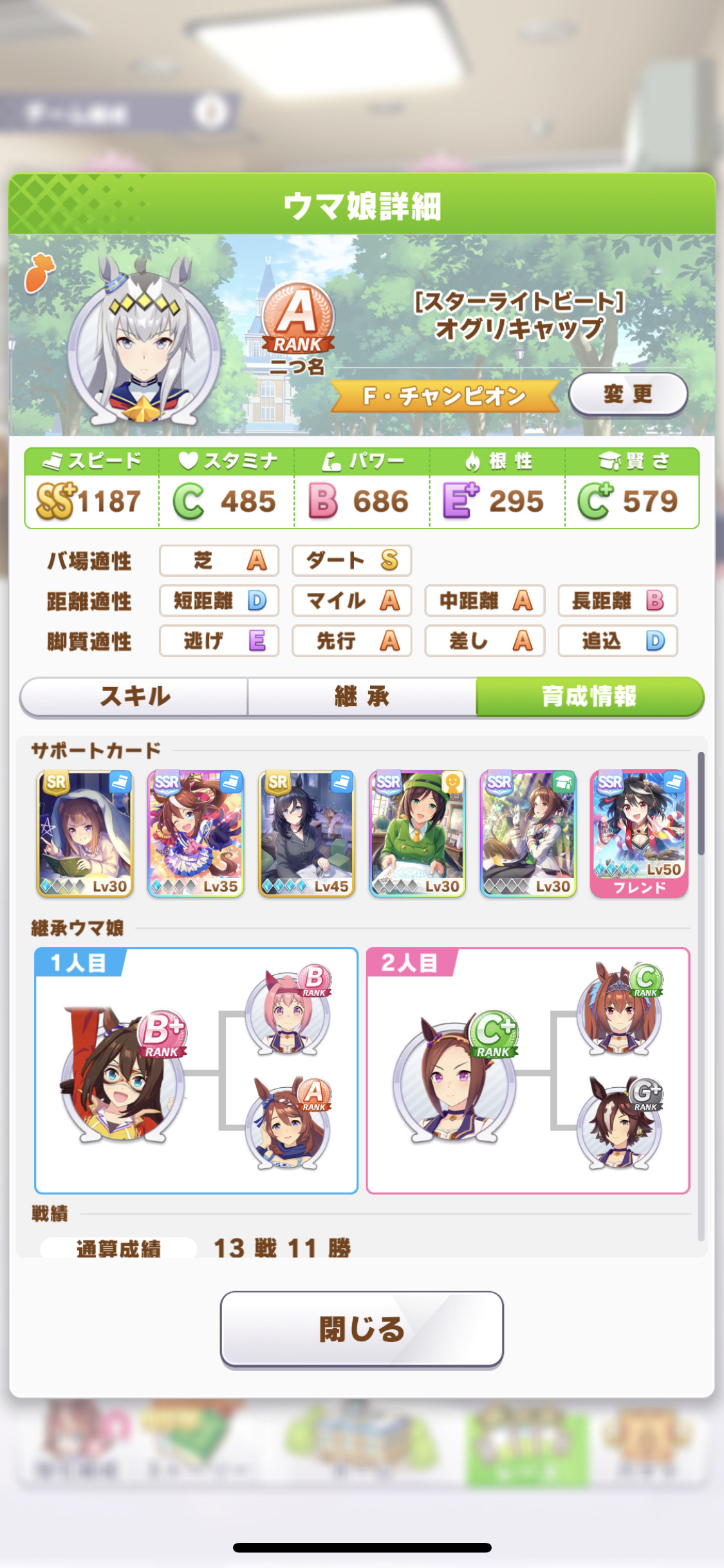Open the SR Lv30 support card with book
724x1568 pixels.
[x=85, y=833]
